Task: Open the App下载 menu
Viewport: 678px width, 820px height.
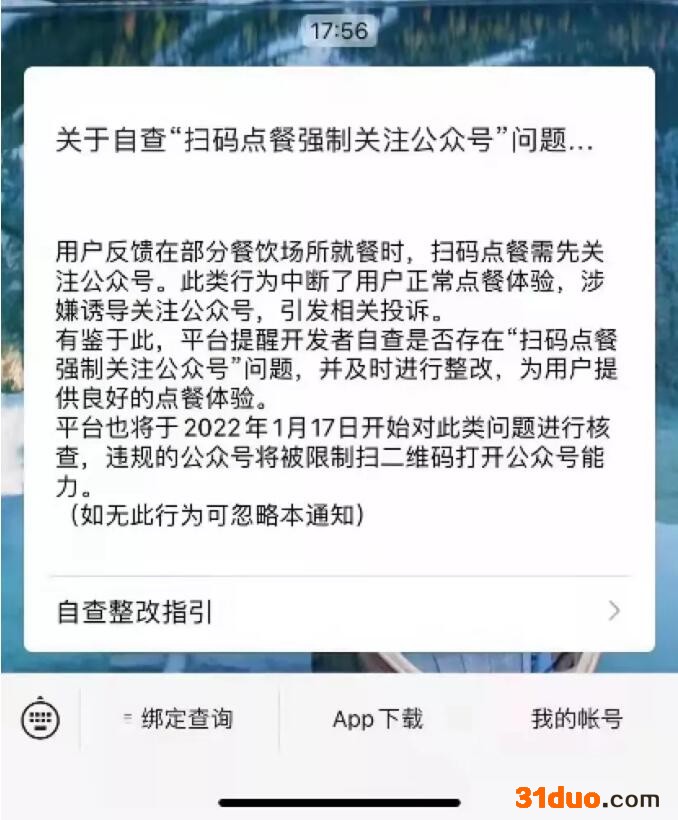Action: tap(377, 718)
